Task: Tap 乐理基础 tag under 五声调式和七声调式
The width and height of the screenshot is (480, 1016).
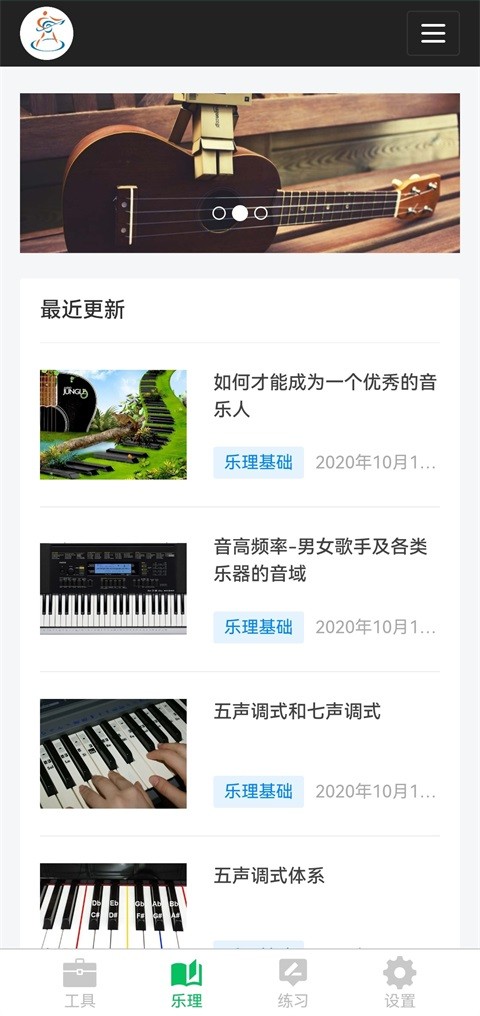Action: 258,791
